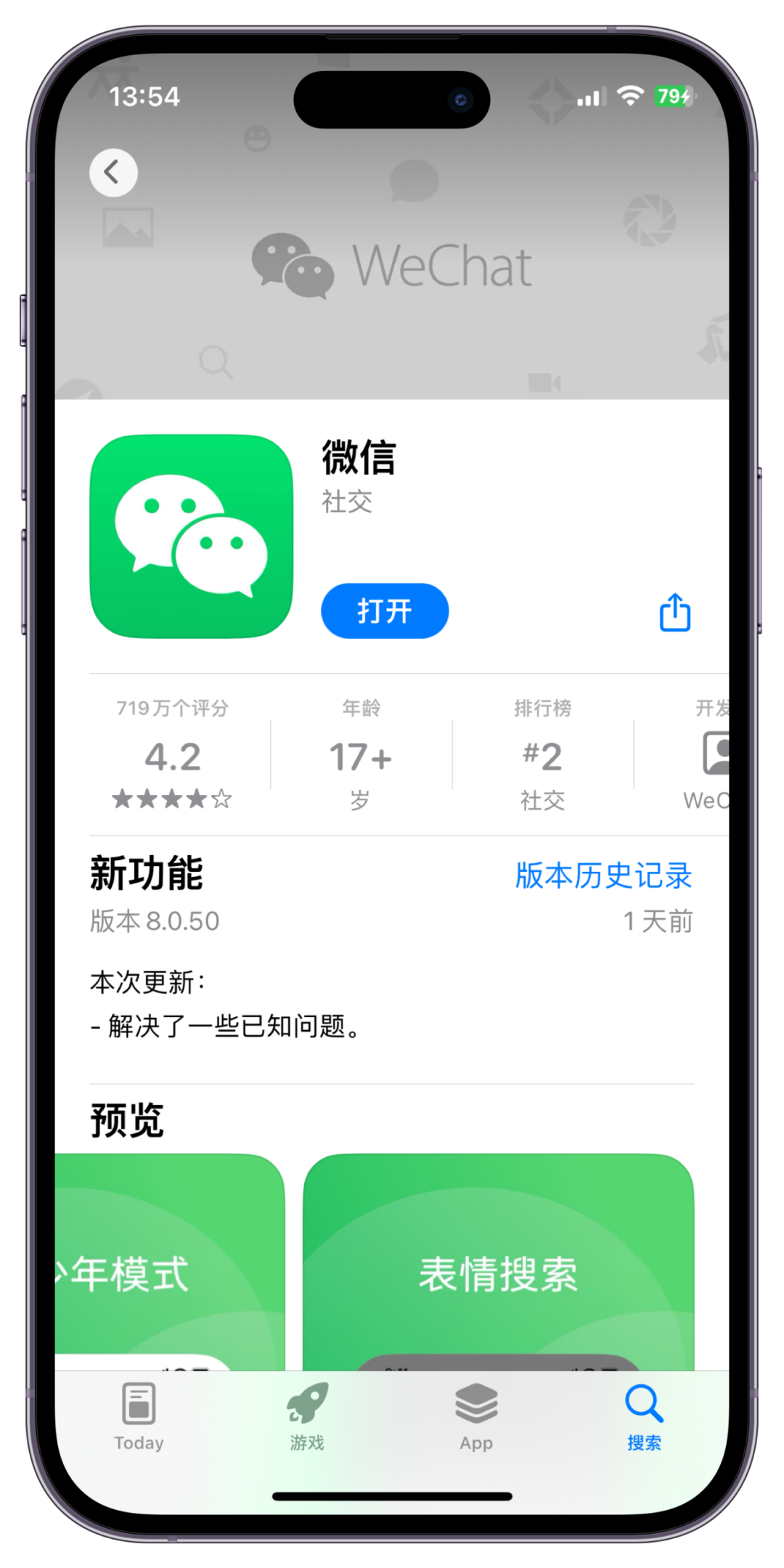The image size is (784, 1568).
Task: Tap 打开 to open WeChat
Action: coord(385,611)
